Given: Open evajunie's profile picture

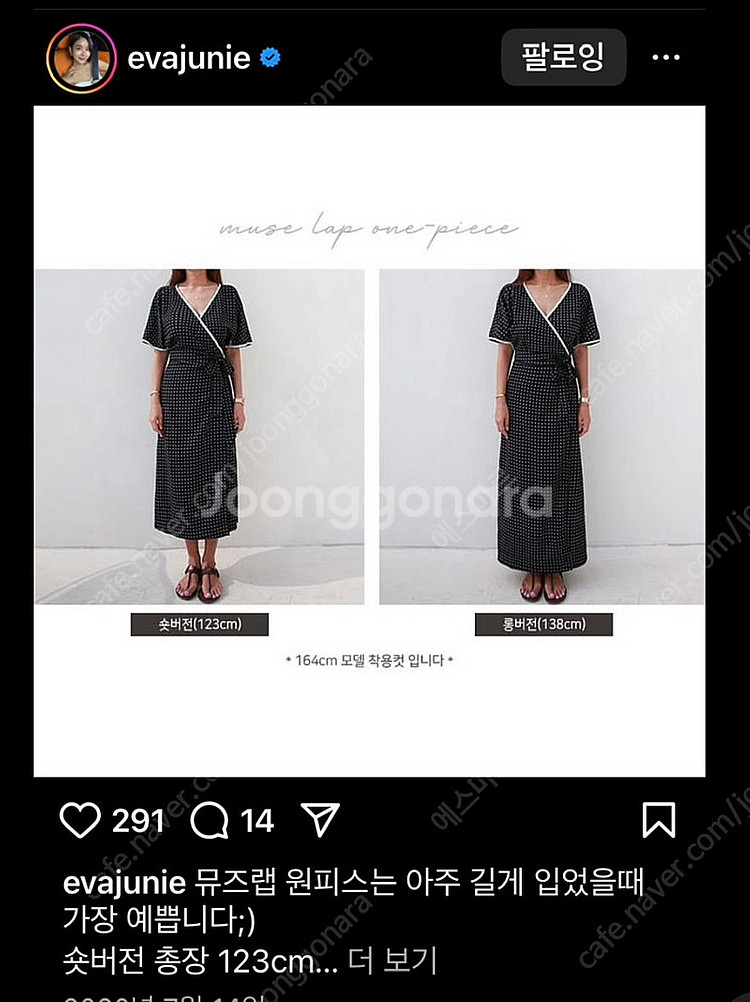Looking at the screenshot, I should (81, 58).
